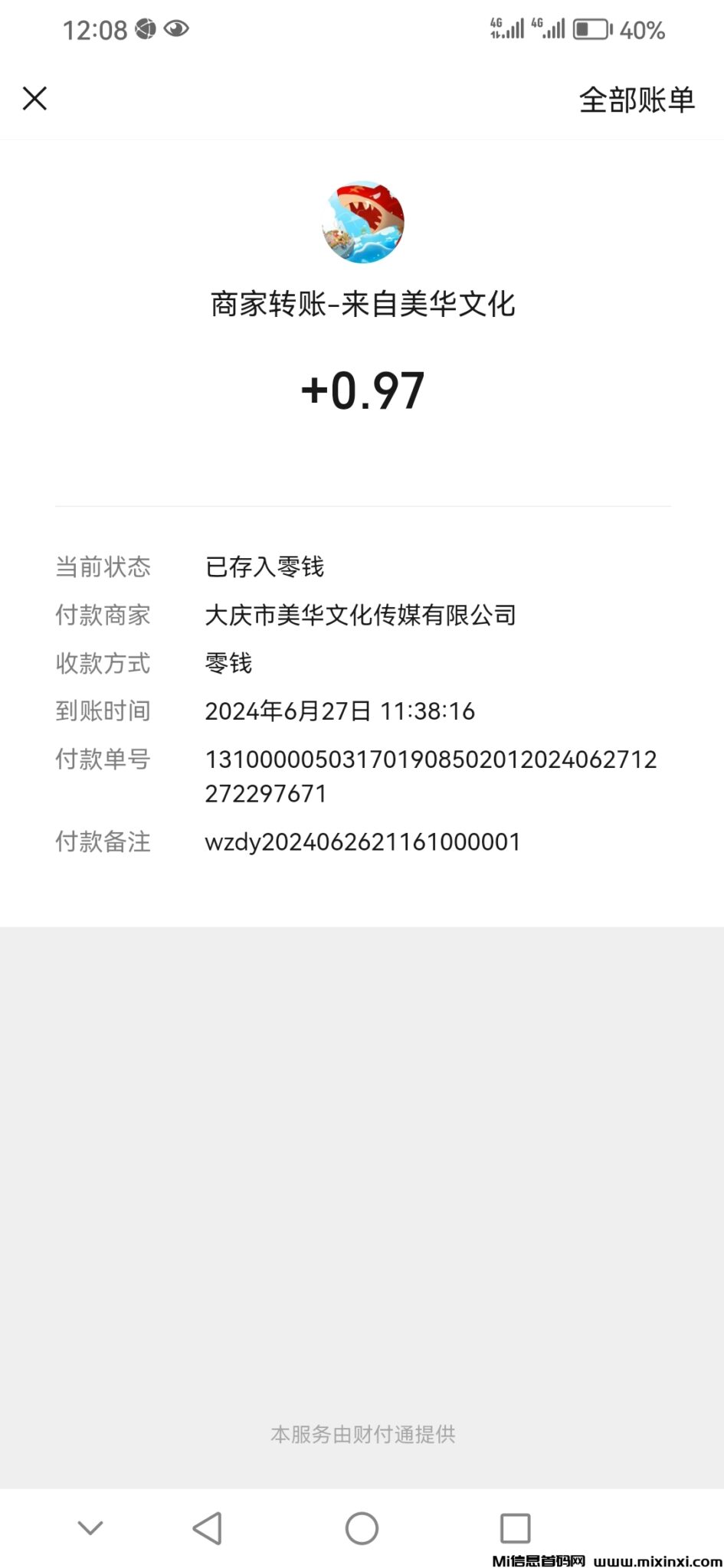Tap the 零钱 receiving method text
The width and height of the screenshot is (724, 1568).
point(229,664)
